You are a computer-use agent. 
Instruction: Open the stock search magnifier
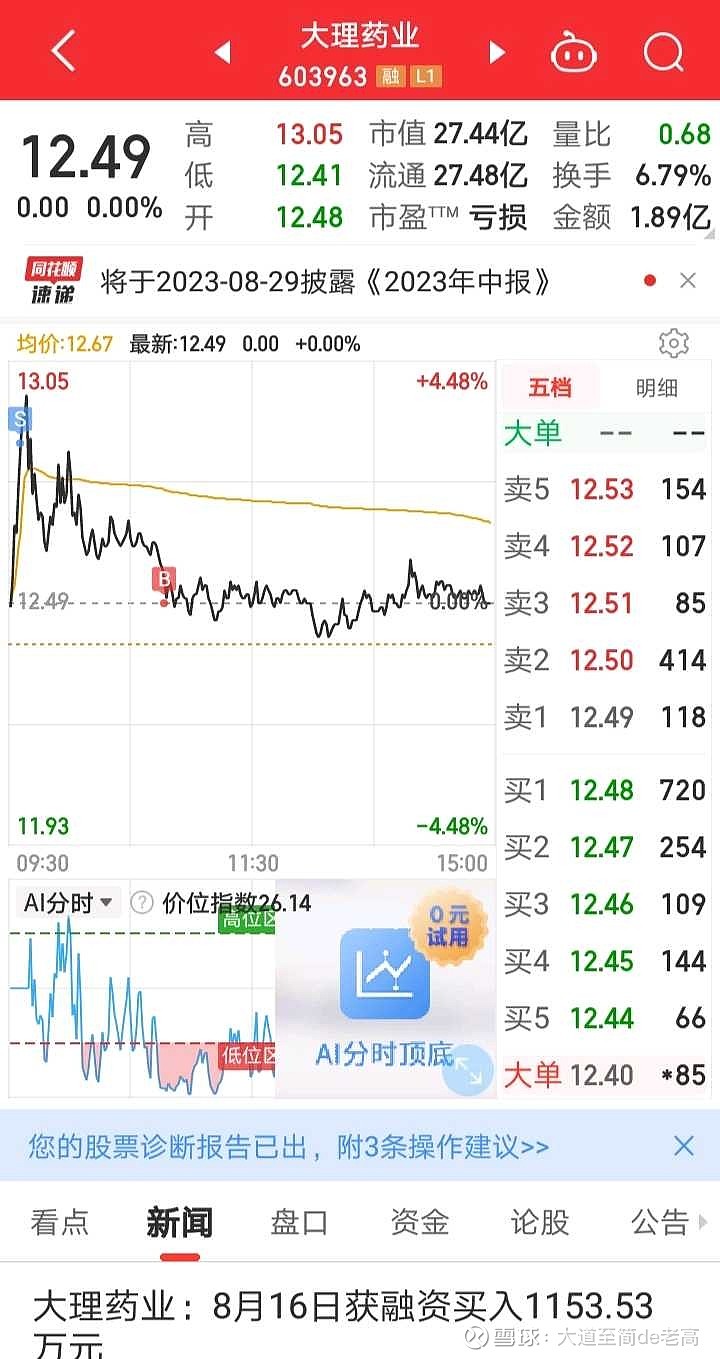click(663, 50)
